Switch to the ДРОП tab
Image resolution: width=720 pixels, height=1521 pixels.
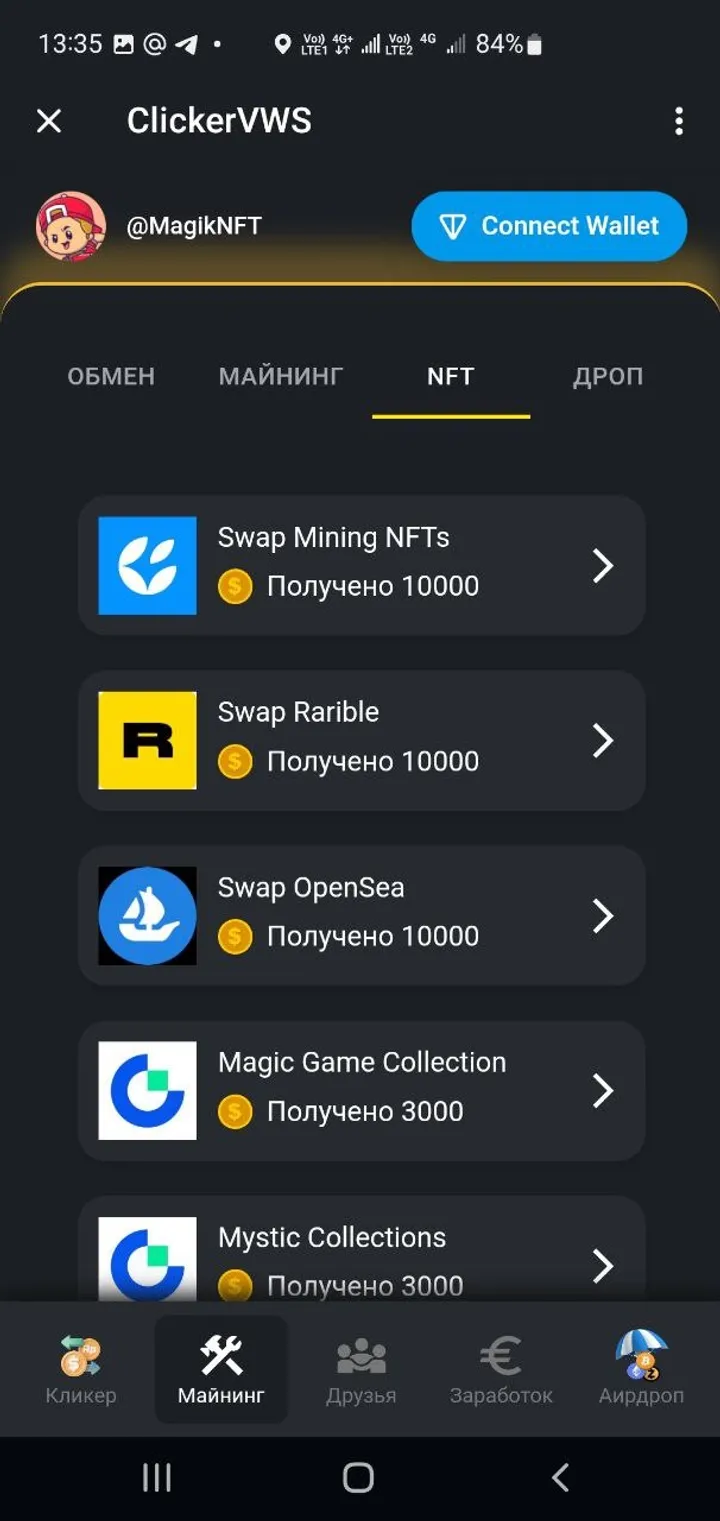[607, 376]
